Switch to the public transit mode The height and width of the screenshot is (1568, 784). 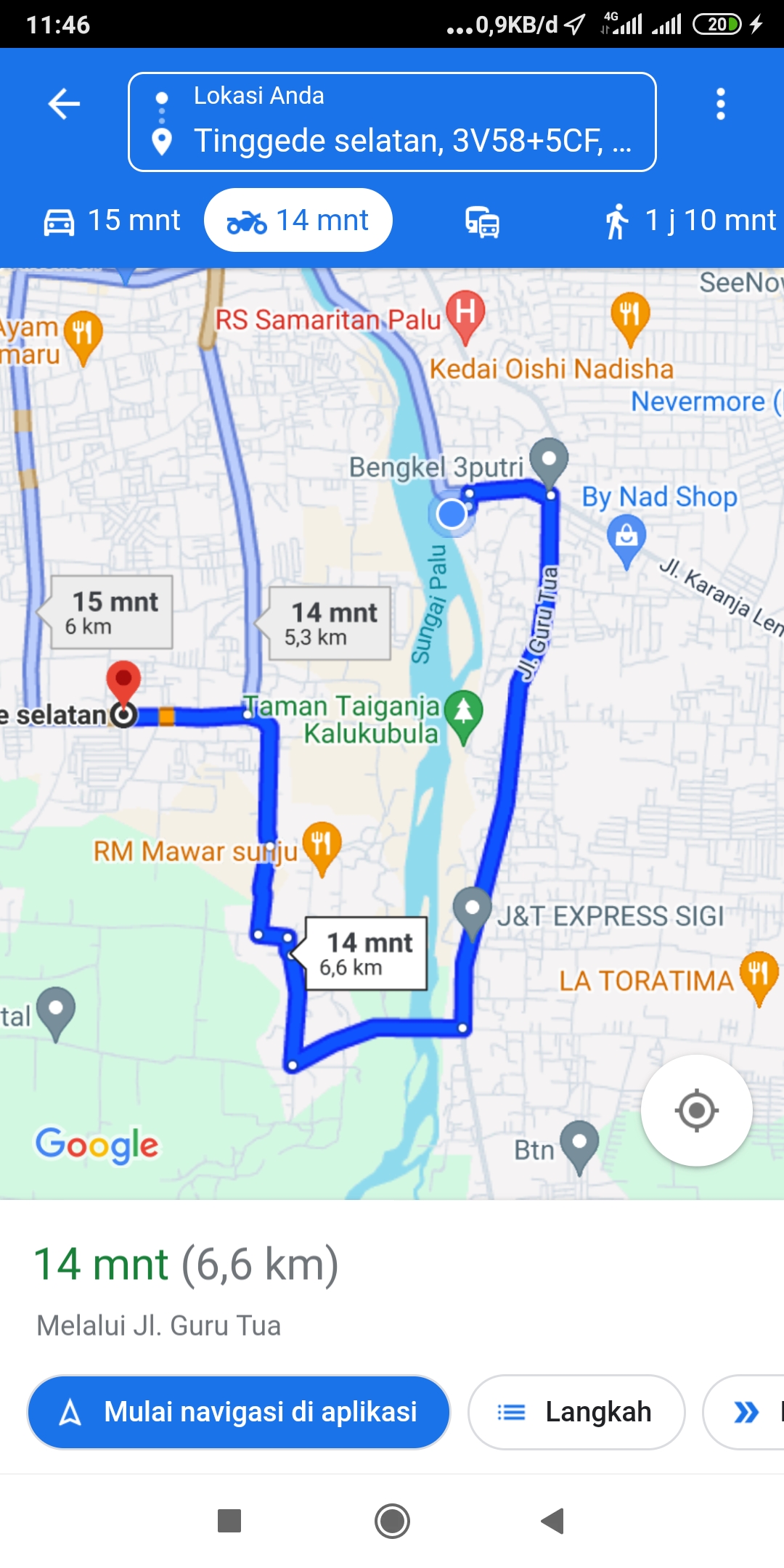[482, 221]
